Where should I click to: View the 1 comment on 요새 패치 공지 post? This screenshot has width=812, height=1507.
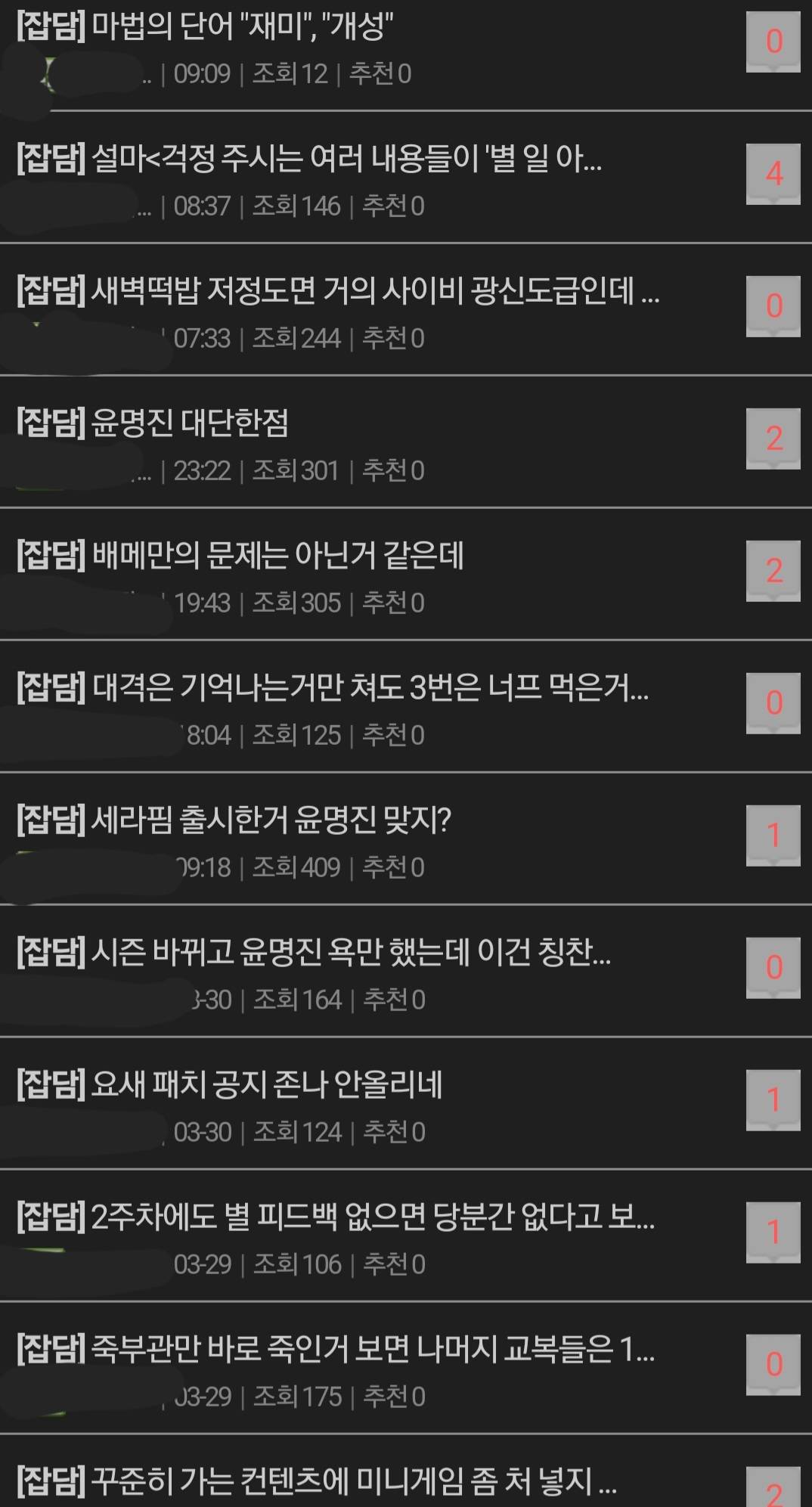pos(773,1100)
